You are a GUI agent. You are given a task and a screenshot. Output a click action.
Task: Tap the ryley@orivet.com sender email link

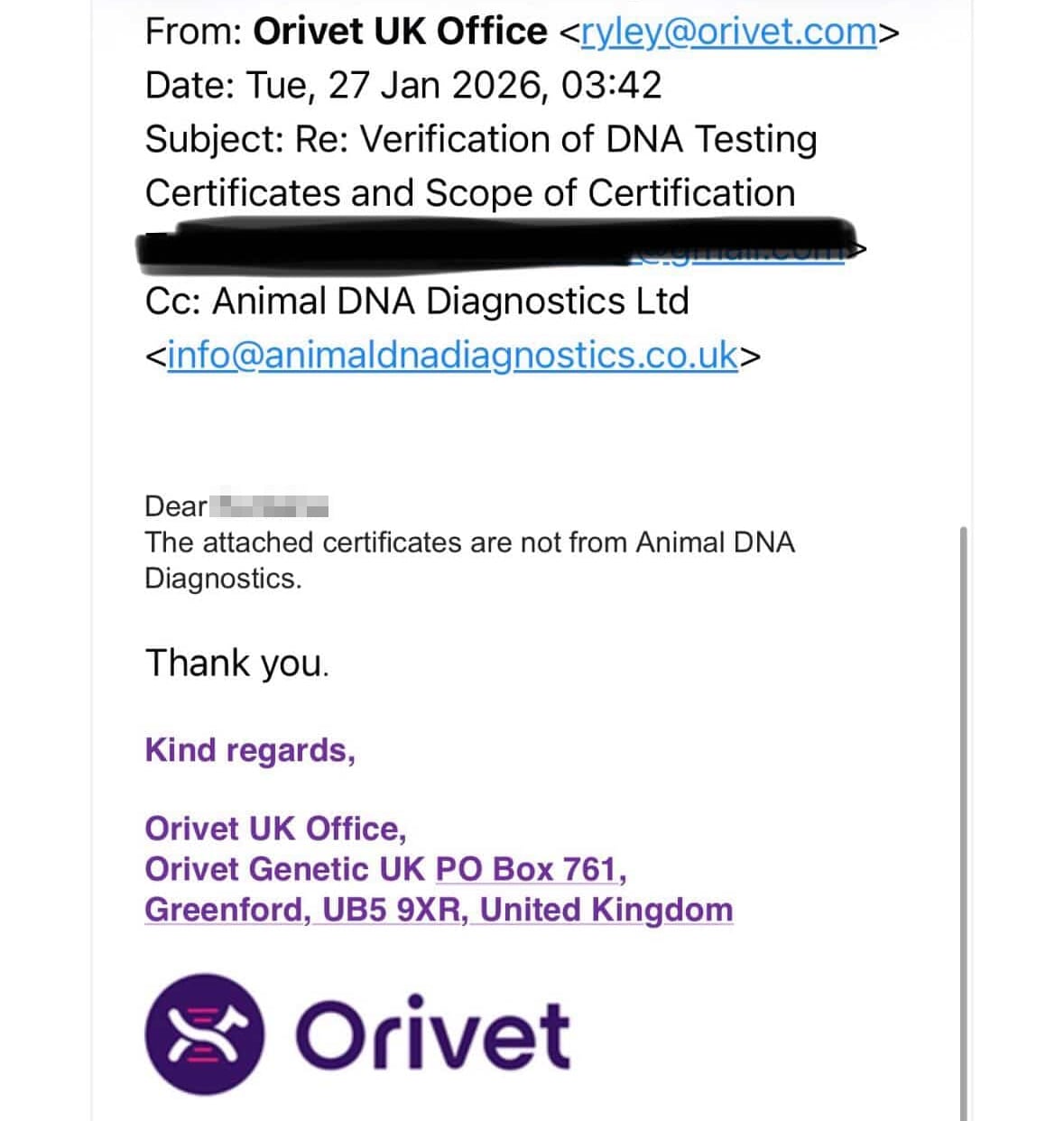pos(728,32)
